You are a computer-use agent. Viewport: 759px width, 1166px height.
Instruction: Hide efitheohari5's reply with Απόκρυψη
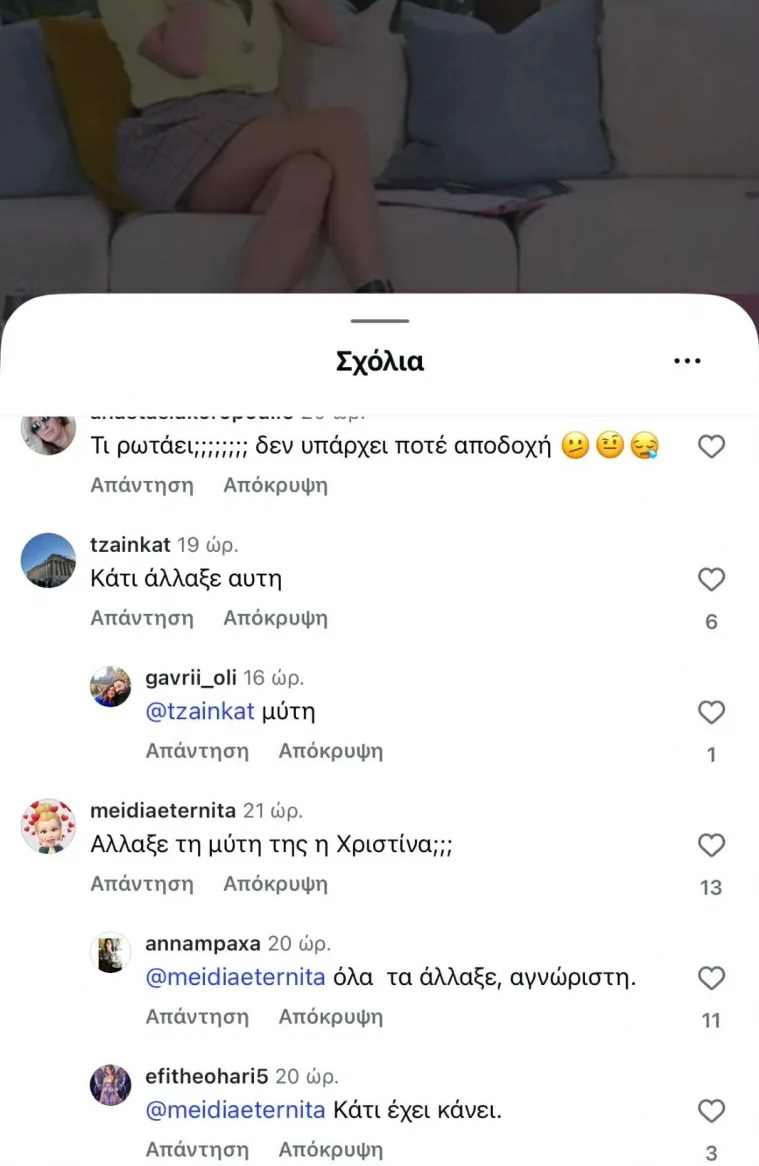click(330, 1150)
